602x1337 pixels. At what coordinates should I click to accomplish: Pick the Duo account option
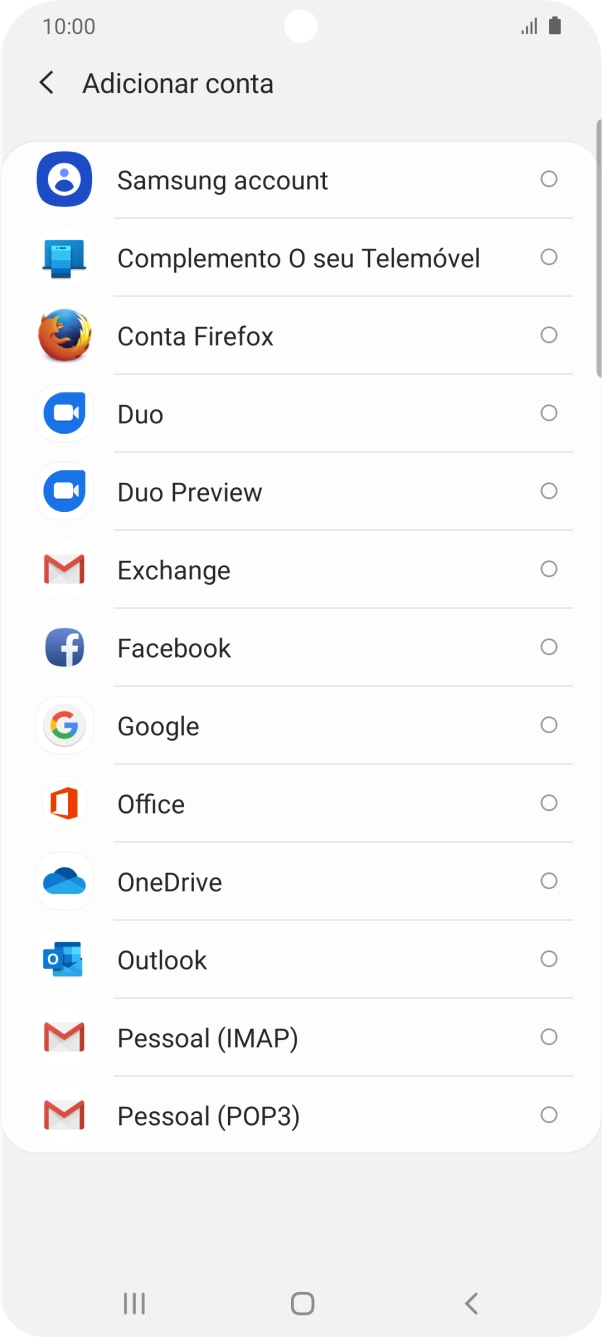coord(300,414)
